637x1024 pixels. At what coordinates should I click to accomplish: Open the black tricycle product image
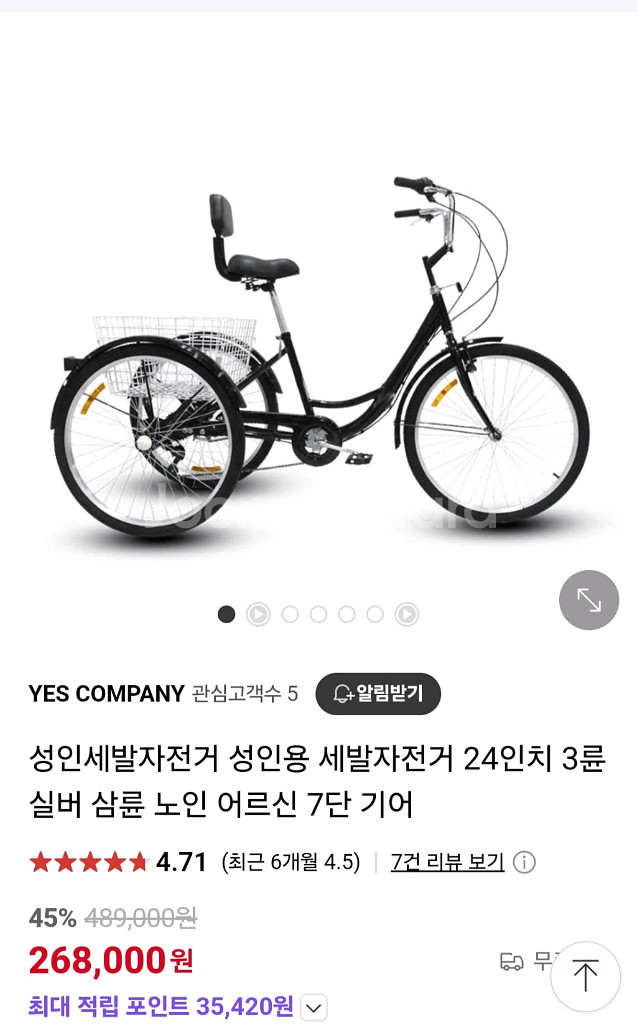click(x=320, y=356)
